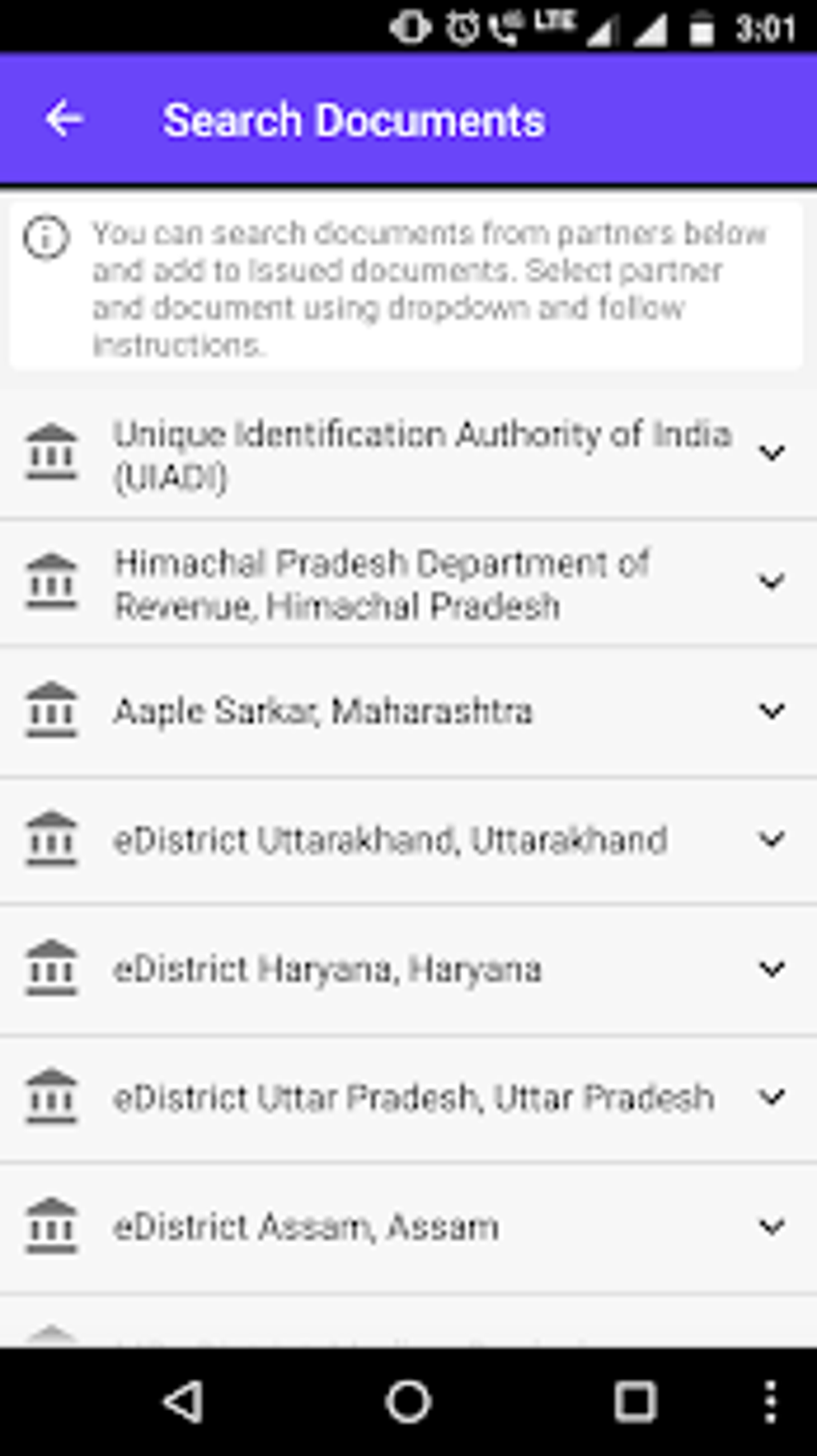Expand the Unique Identification Authority of India entry
The height and width of the screenshot is (1456, 817).
click(x=772, y=454)
